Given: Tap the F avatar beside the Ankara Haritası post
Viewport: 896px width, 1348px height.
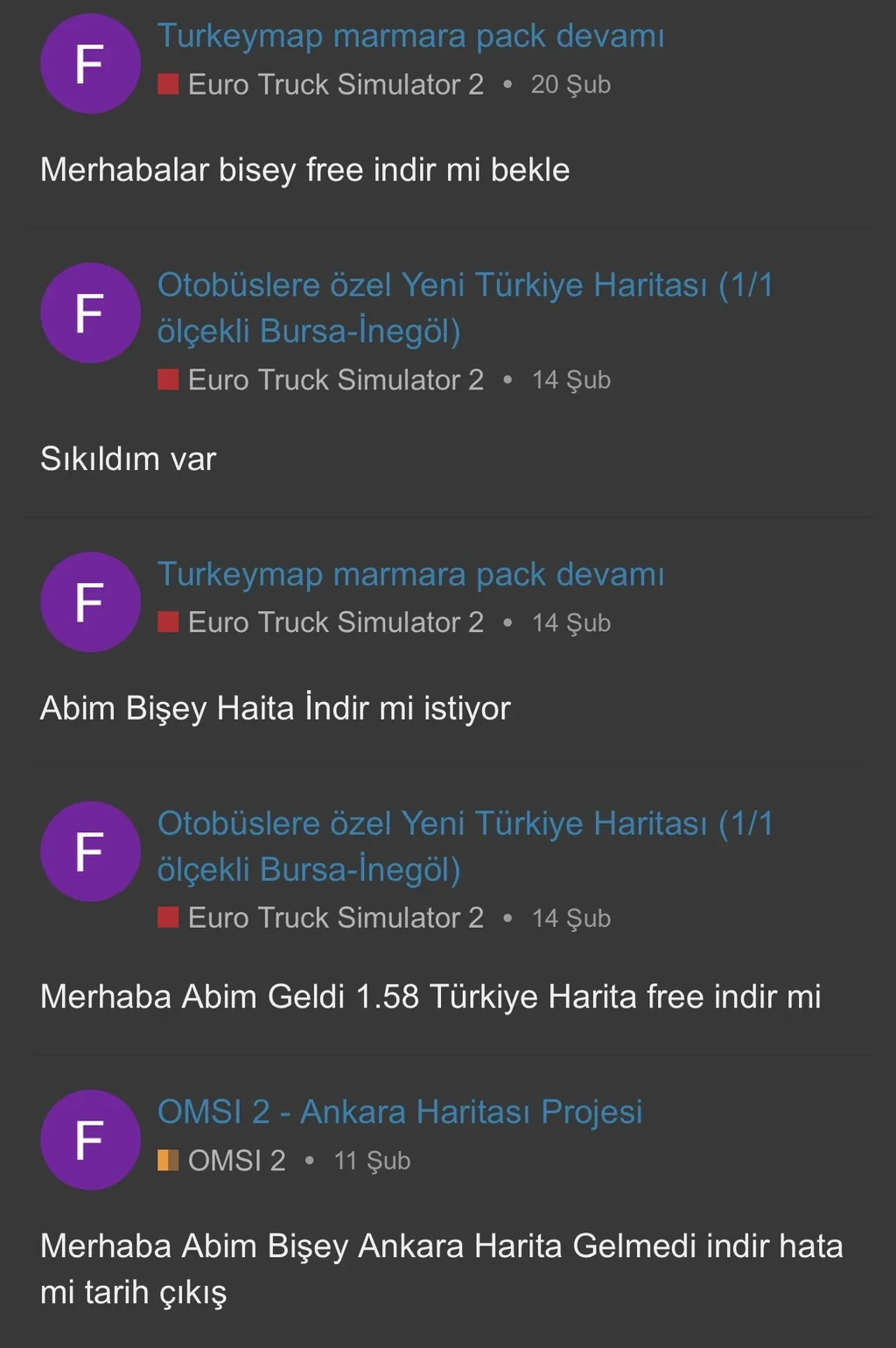Looking at the screenshot, I should coord(90,1140).
